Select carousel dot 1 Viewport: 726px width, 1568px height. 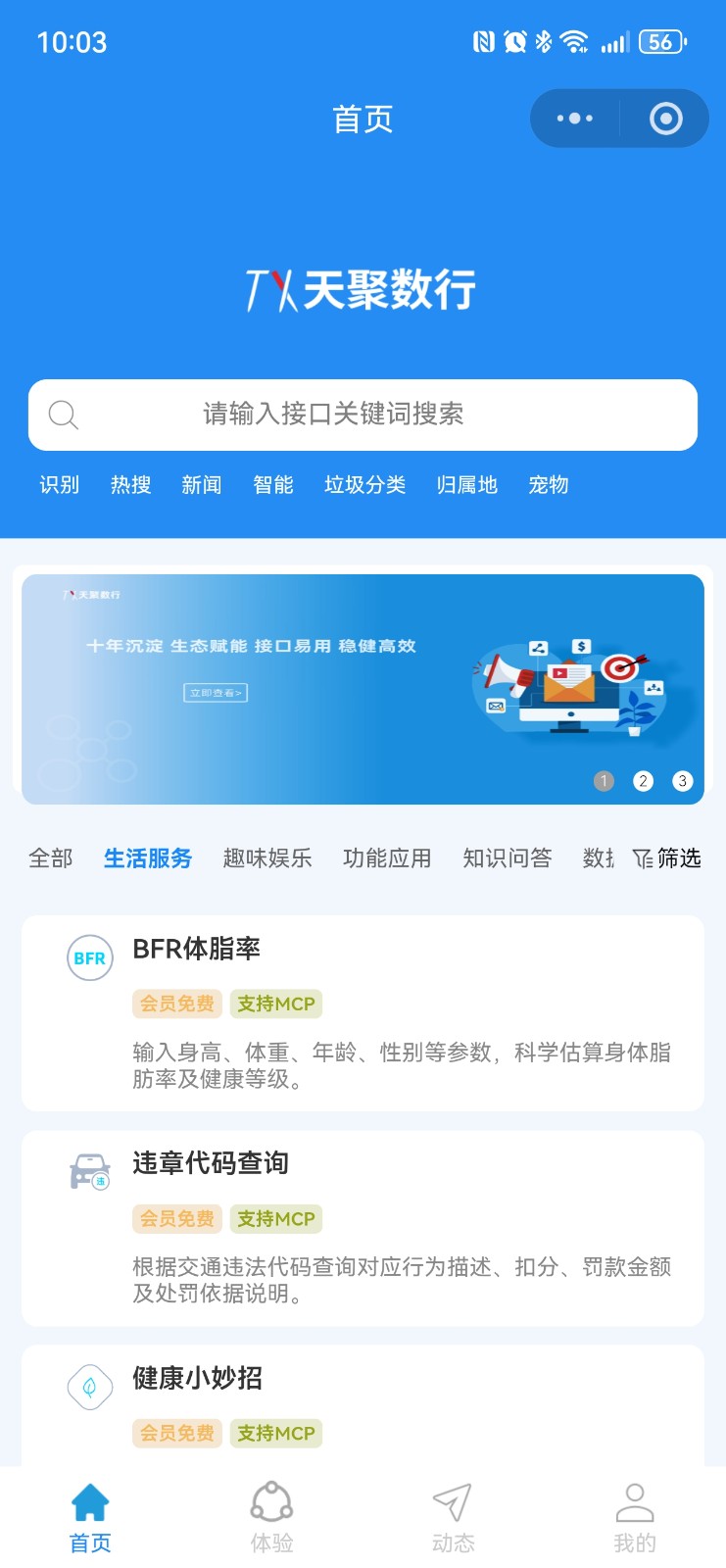pyautogui.click(x=605, y=781)
